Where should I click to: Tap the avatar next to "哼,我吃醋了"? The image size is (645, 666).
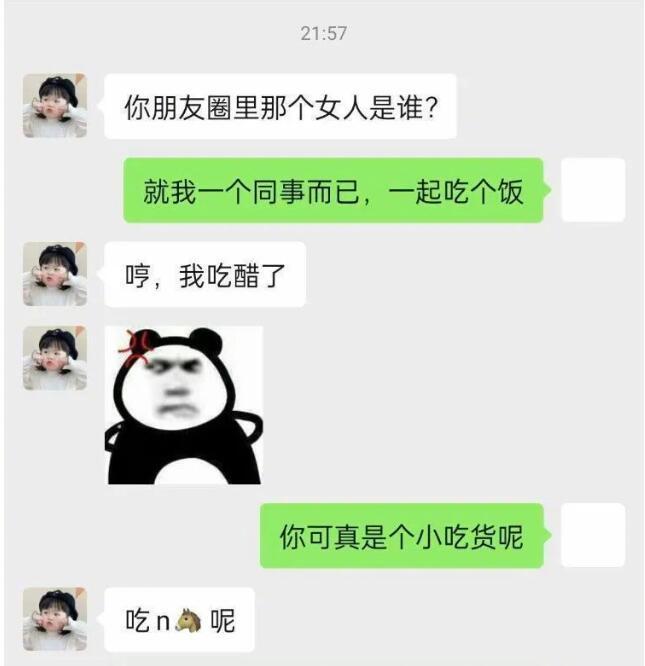[x=55, y=274]
